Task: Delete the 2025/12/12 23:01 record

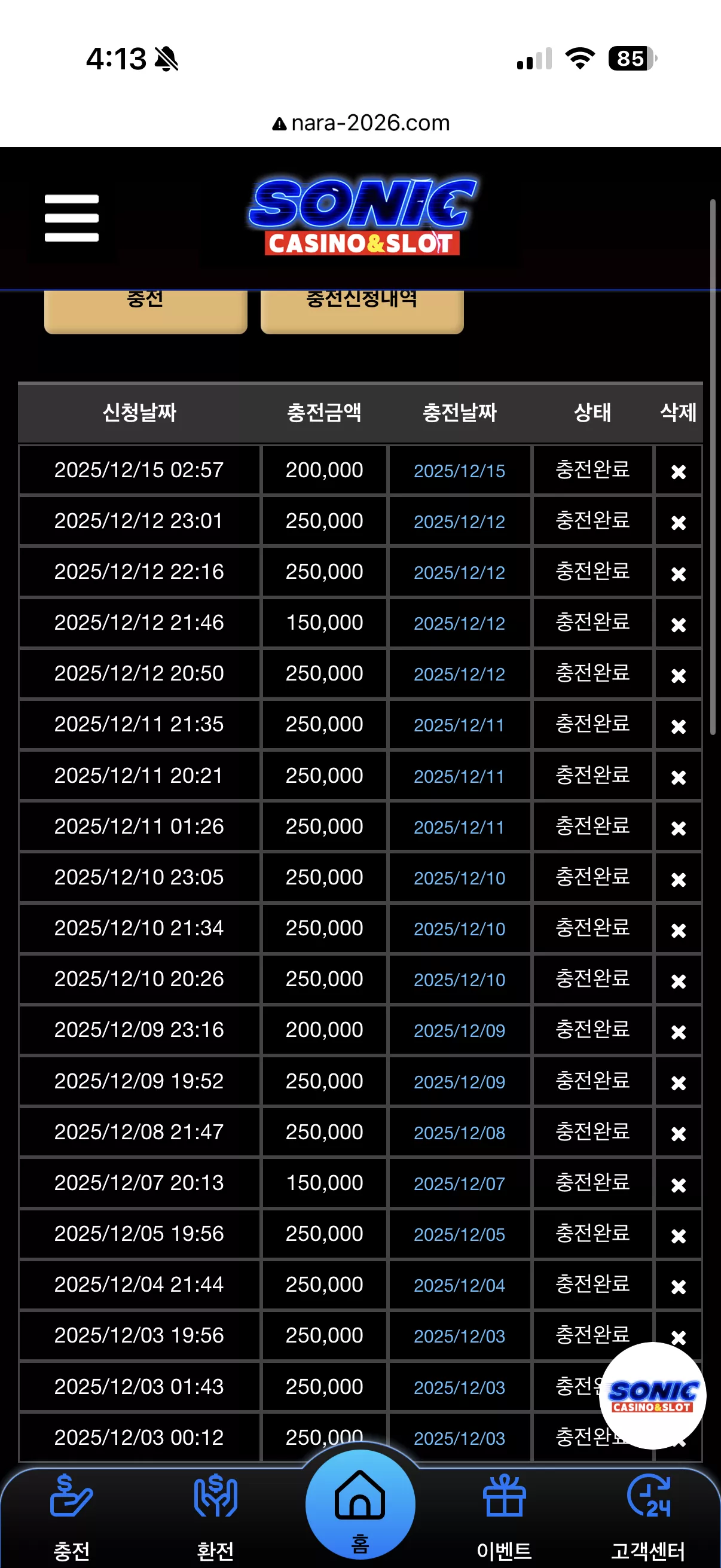Action: 679,522
